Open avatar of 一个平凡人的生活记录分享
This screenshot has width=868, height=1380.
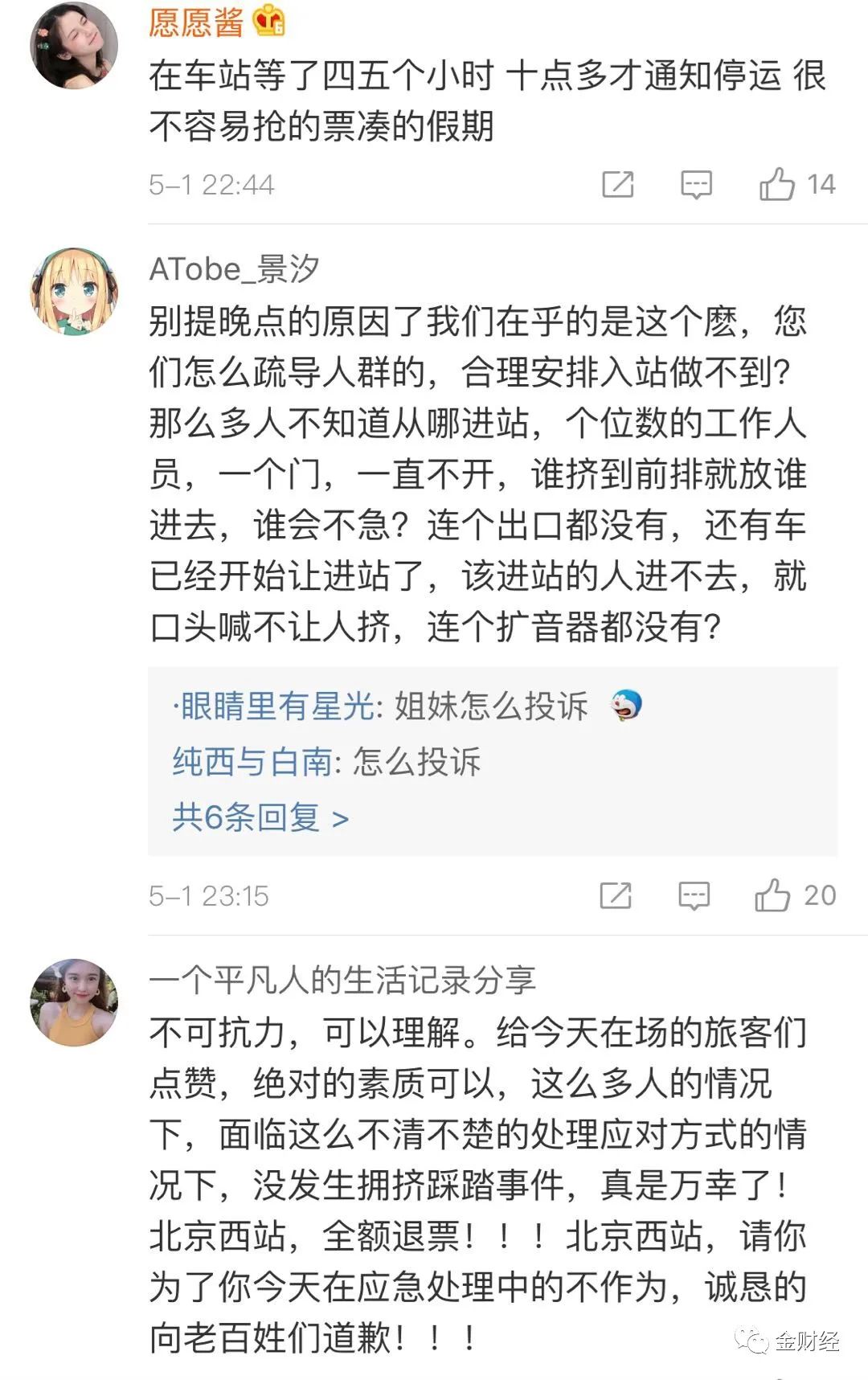[74, 1001]
